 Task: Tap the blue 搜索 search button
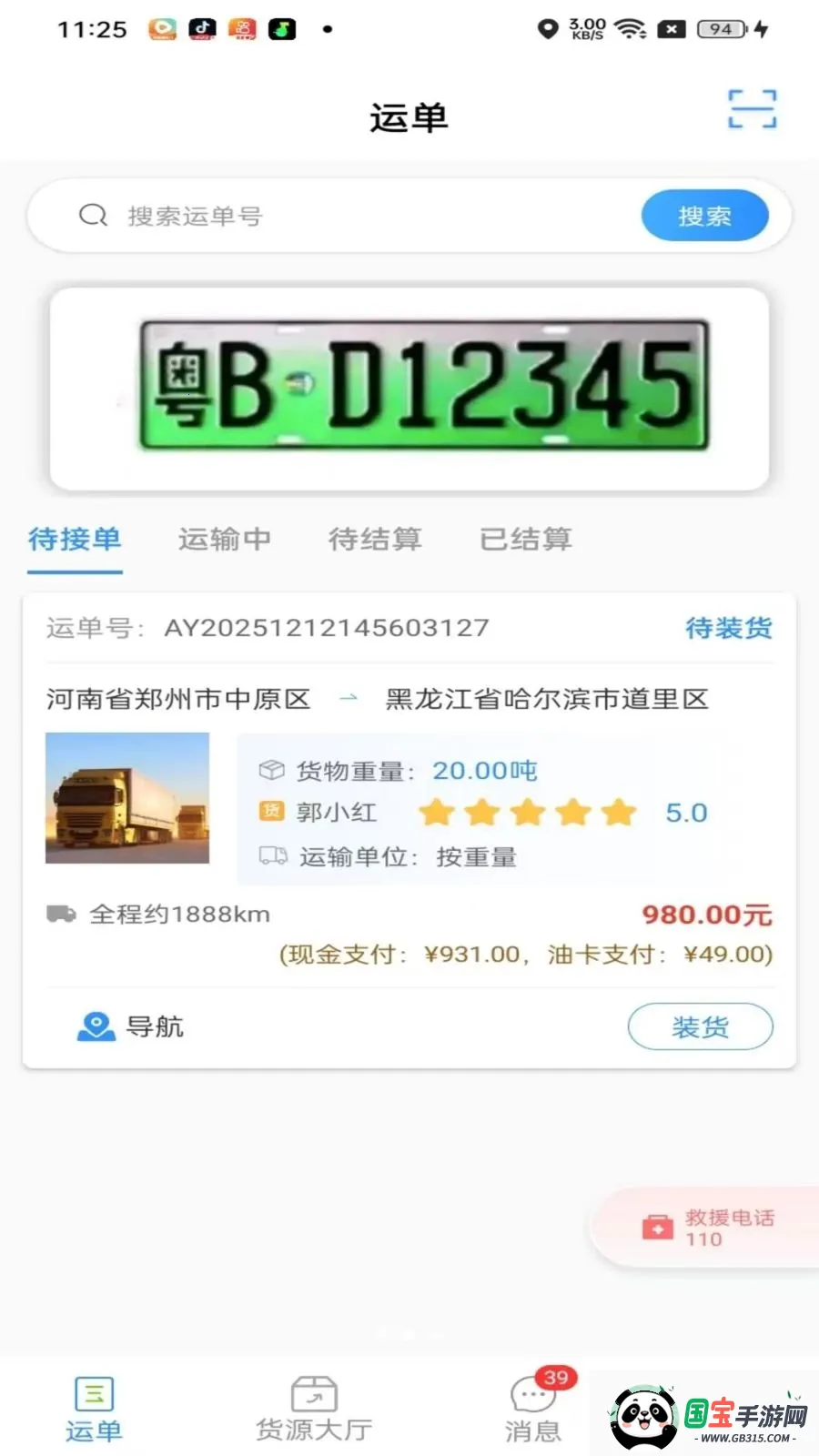(706, 216)
